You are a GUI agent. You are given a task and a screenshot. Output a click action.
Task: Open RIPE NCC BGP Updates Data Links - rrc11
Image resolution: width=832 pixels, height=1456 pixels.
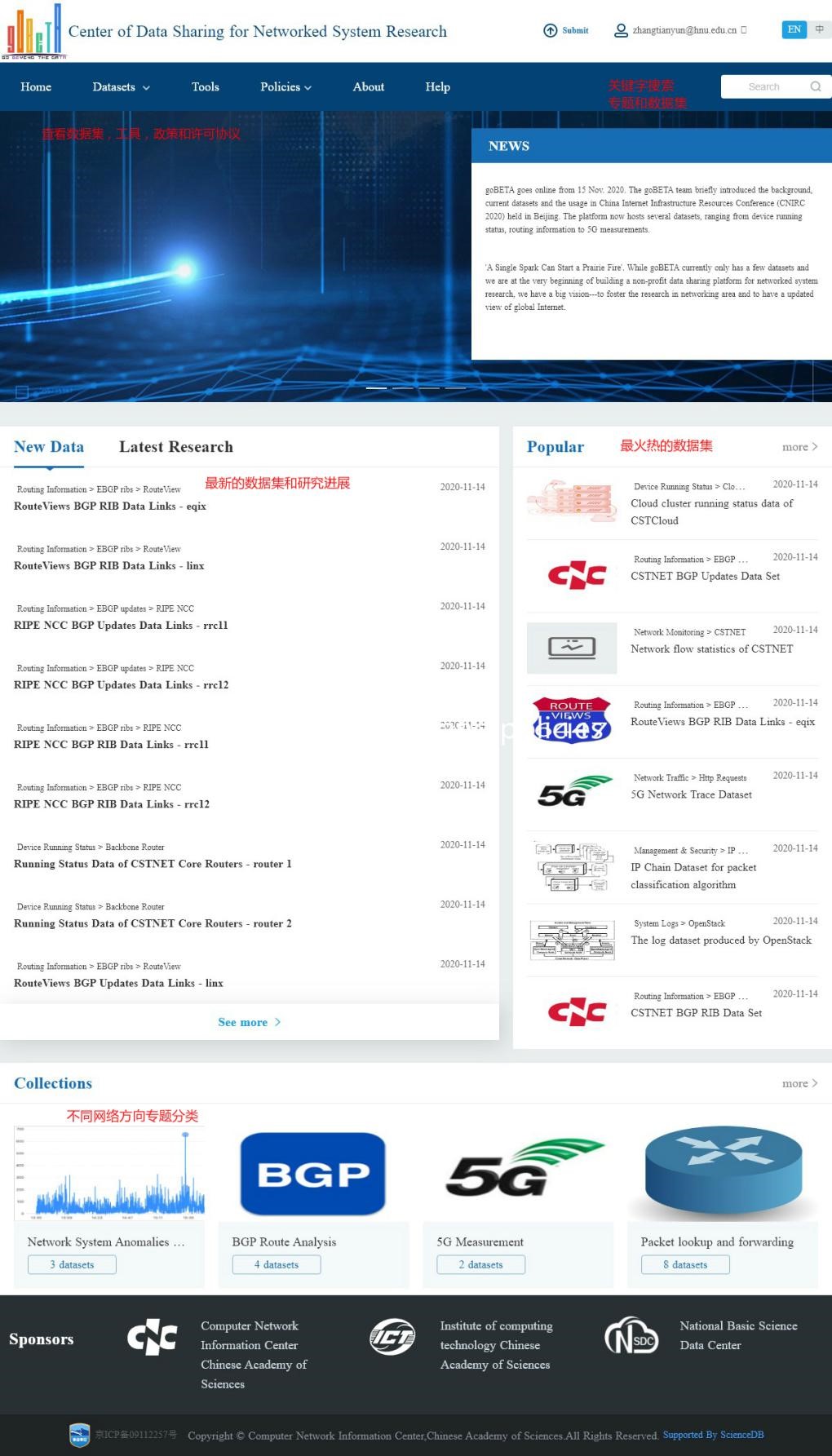tap(121, 625)
